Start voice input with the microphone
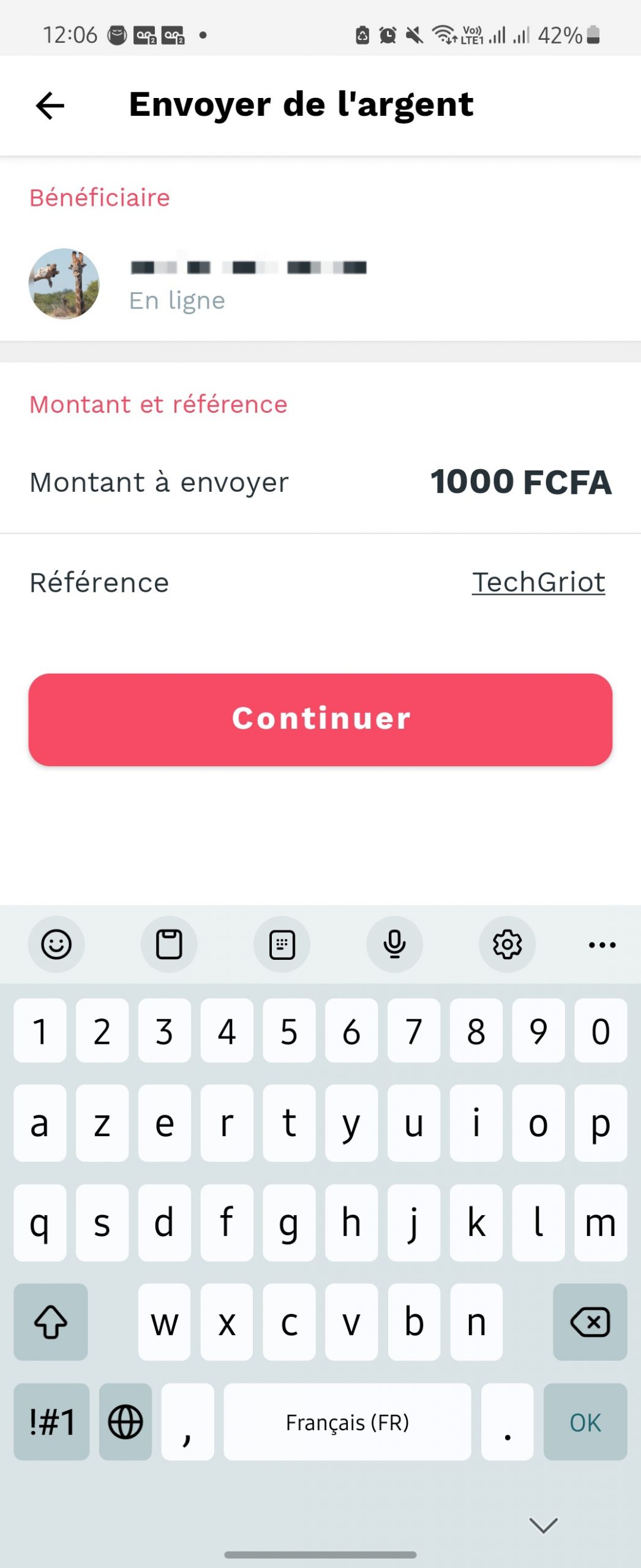Screen dimensions: 641x1568 coord(394,944)
